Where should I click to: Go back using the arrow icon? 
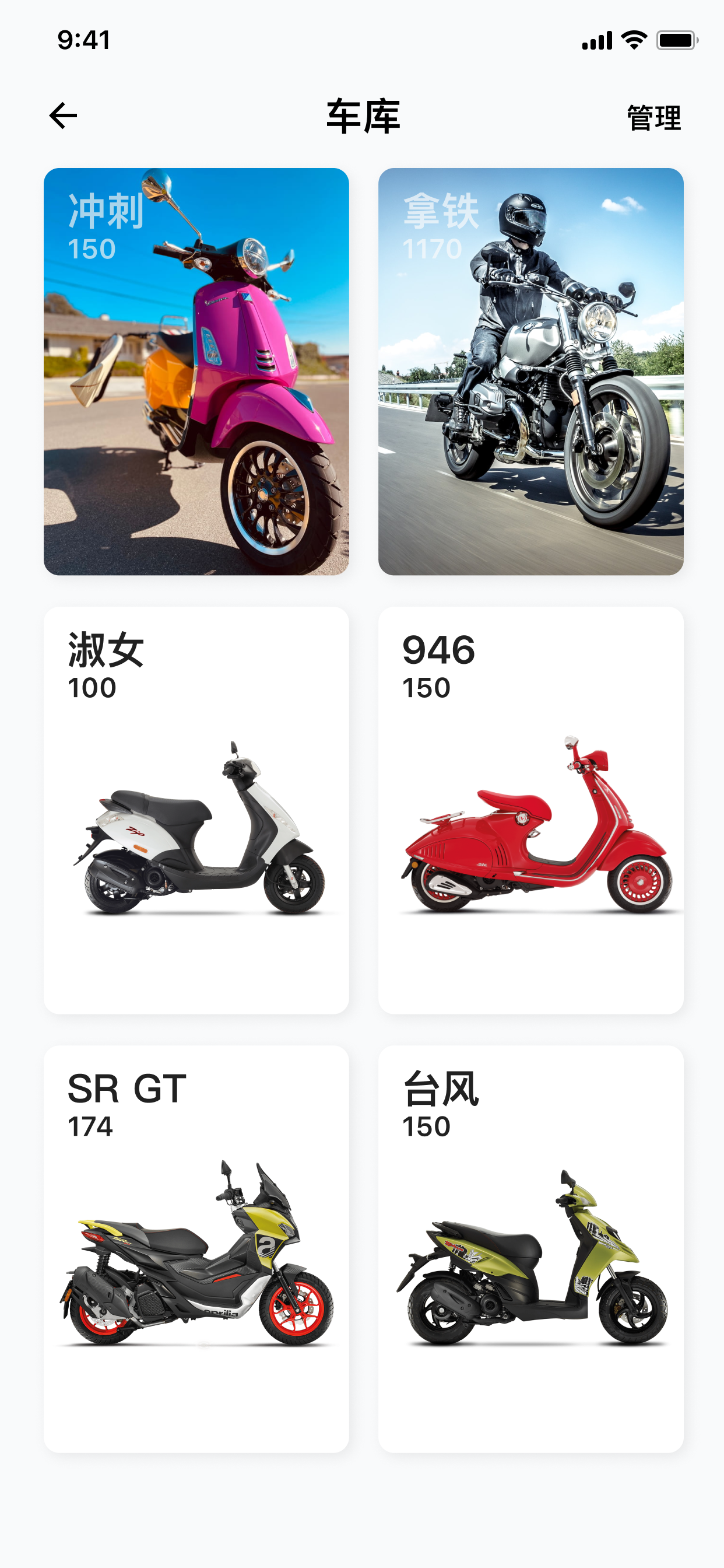pyautogui.click(x=64, y=116)
